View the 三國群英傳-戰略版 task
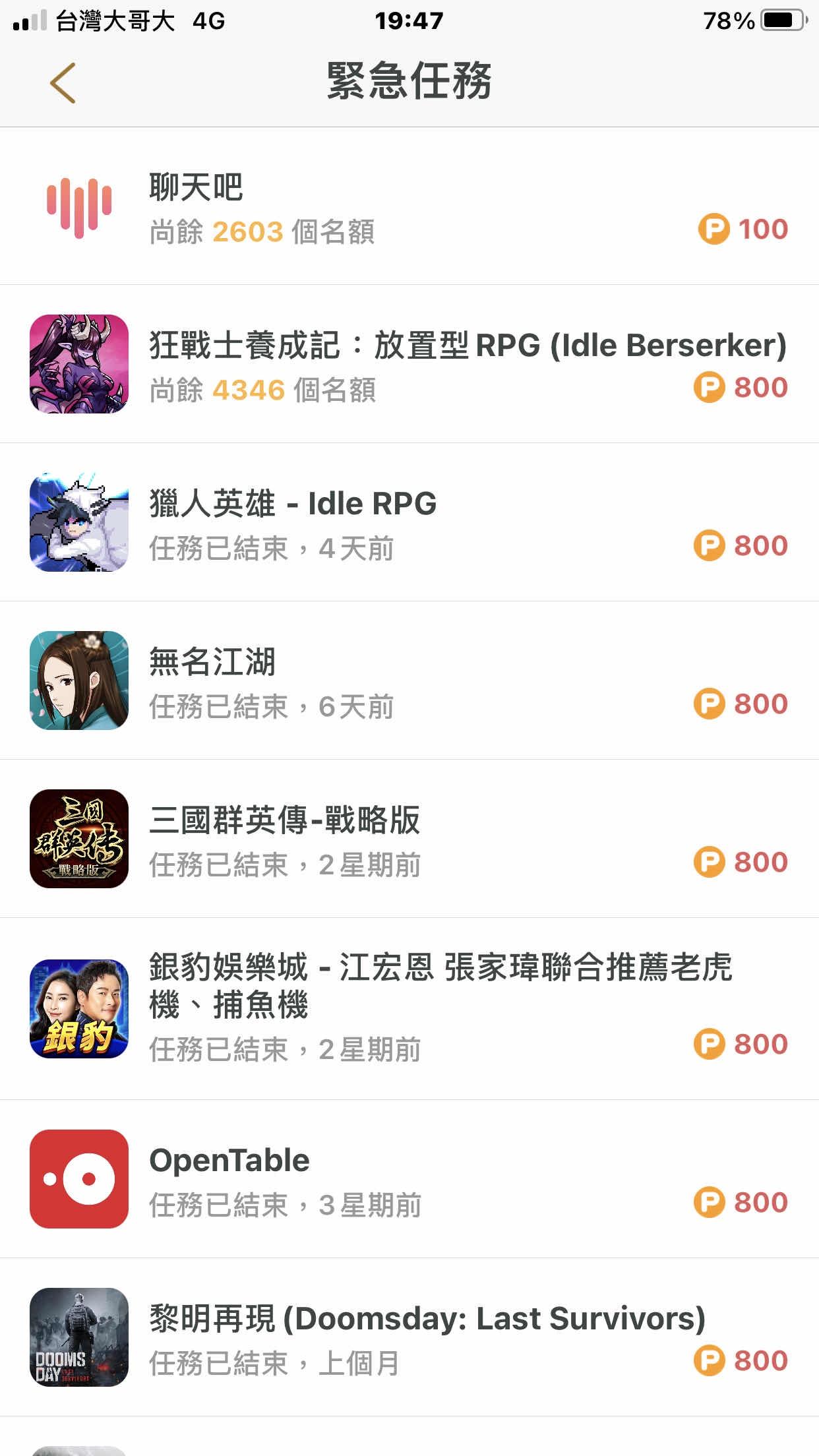 click(x=409, y=839)
